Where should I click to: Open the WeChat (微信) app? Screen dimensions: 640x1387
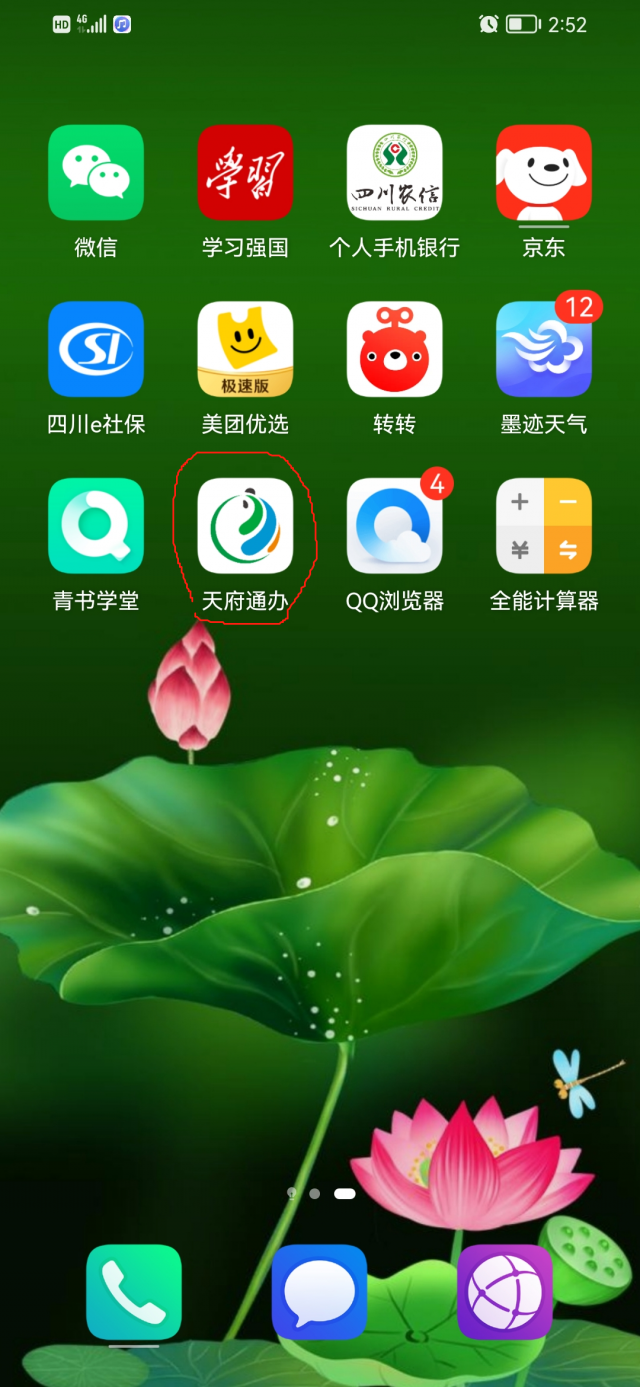pyautogui.click(x=96, y=172)
